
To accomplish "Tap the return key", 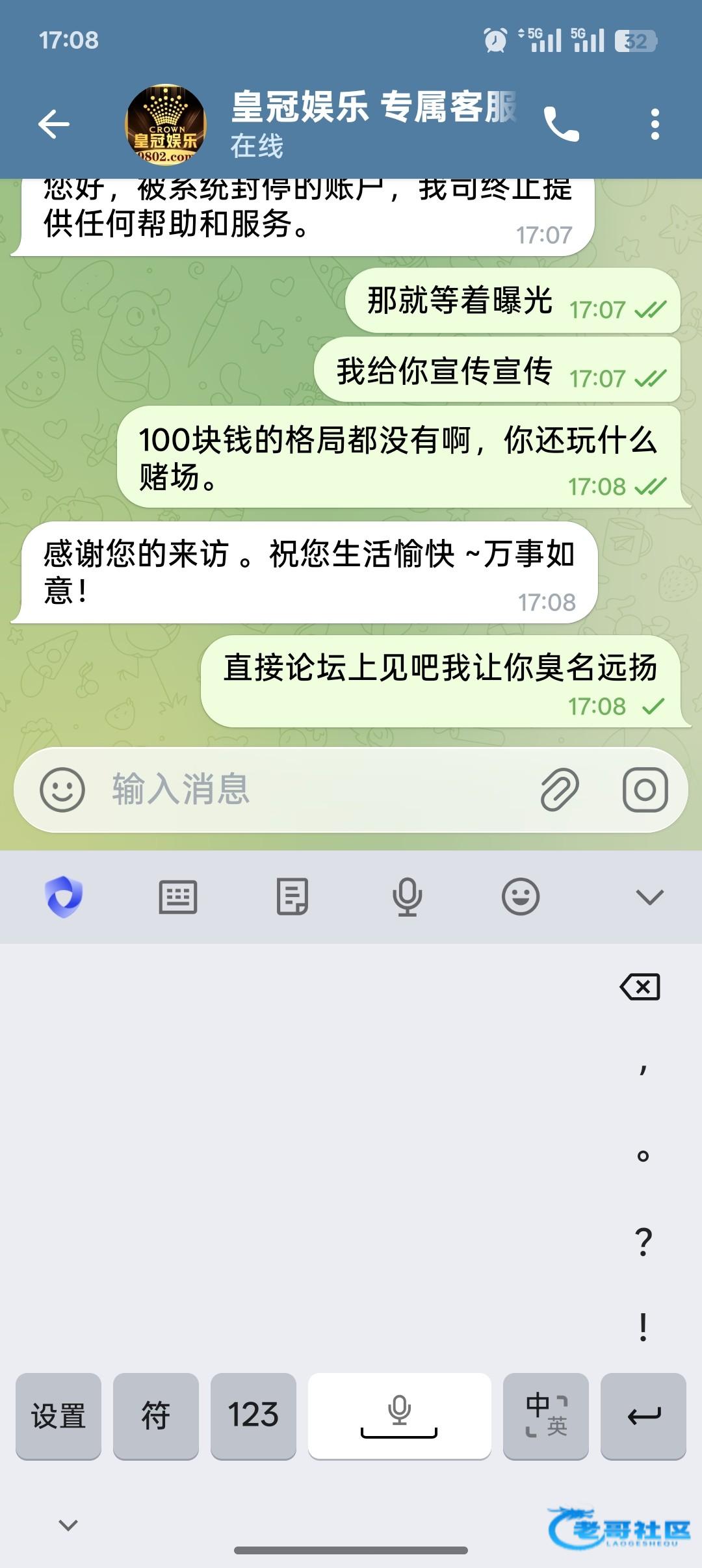I will [x=643, y=1416].
